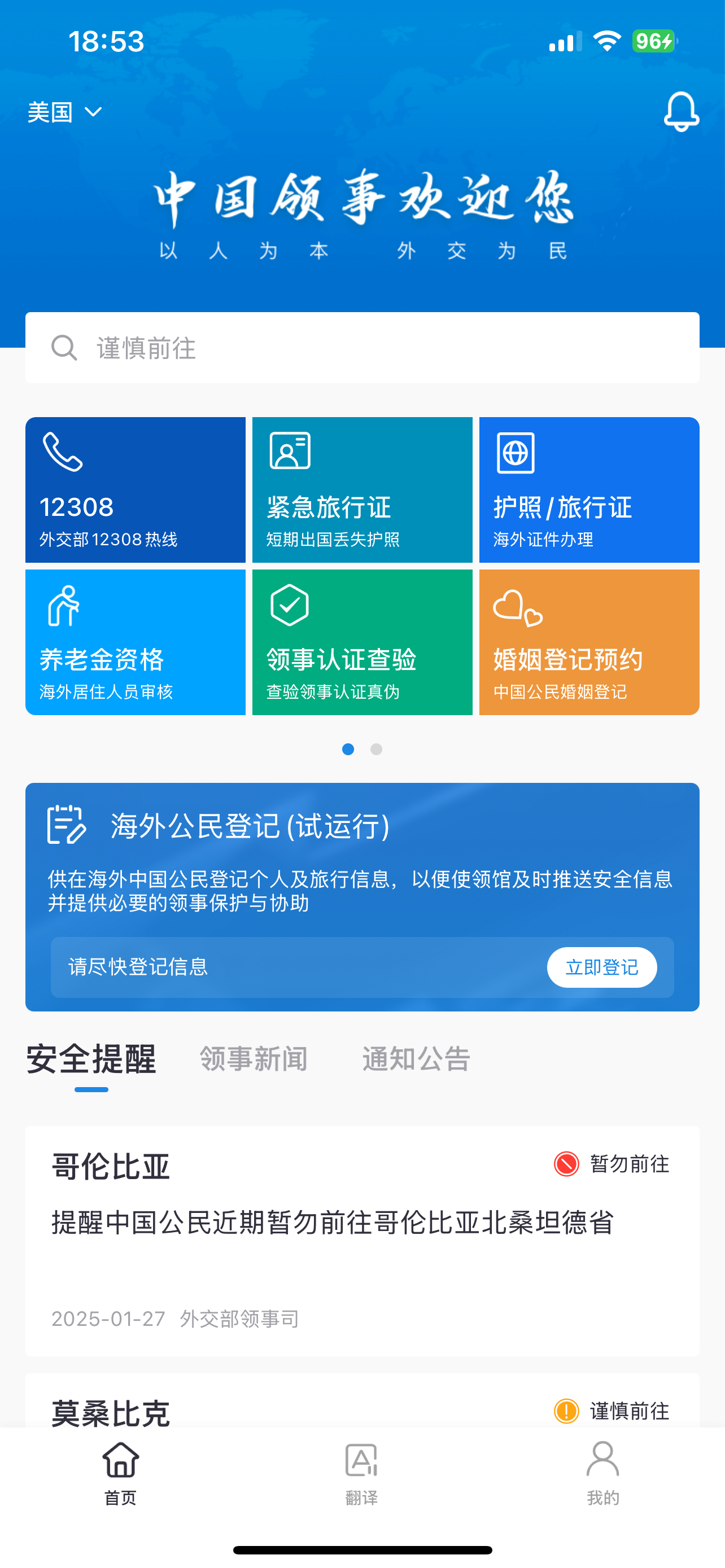Viewport: 725px width, 1568px height.
Task: Tap the 谨慎前往 search input field
Action: click(362, 348)
